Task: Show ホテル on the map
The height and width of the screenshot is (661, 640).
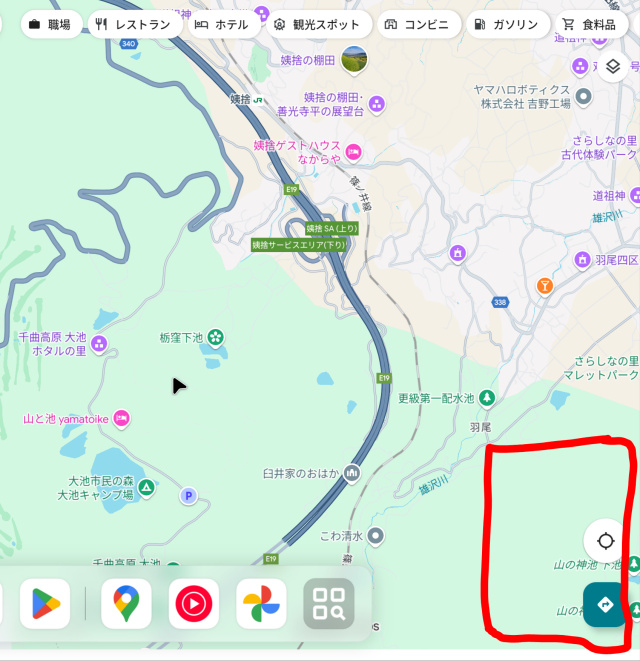Action: coord(221,24)
